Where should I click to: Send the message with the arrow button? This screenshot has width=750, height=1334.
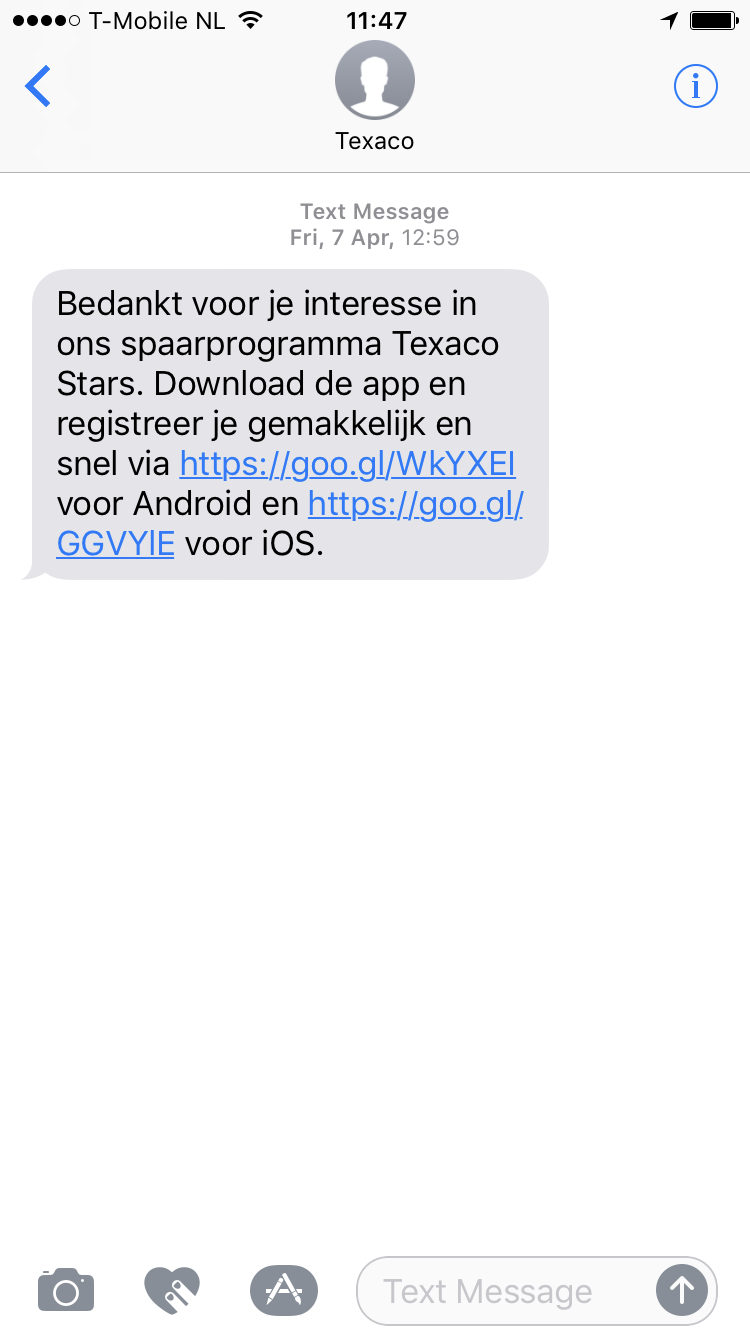click(x=682, y=1291)
